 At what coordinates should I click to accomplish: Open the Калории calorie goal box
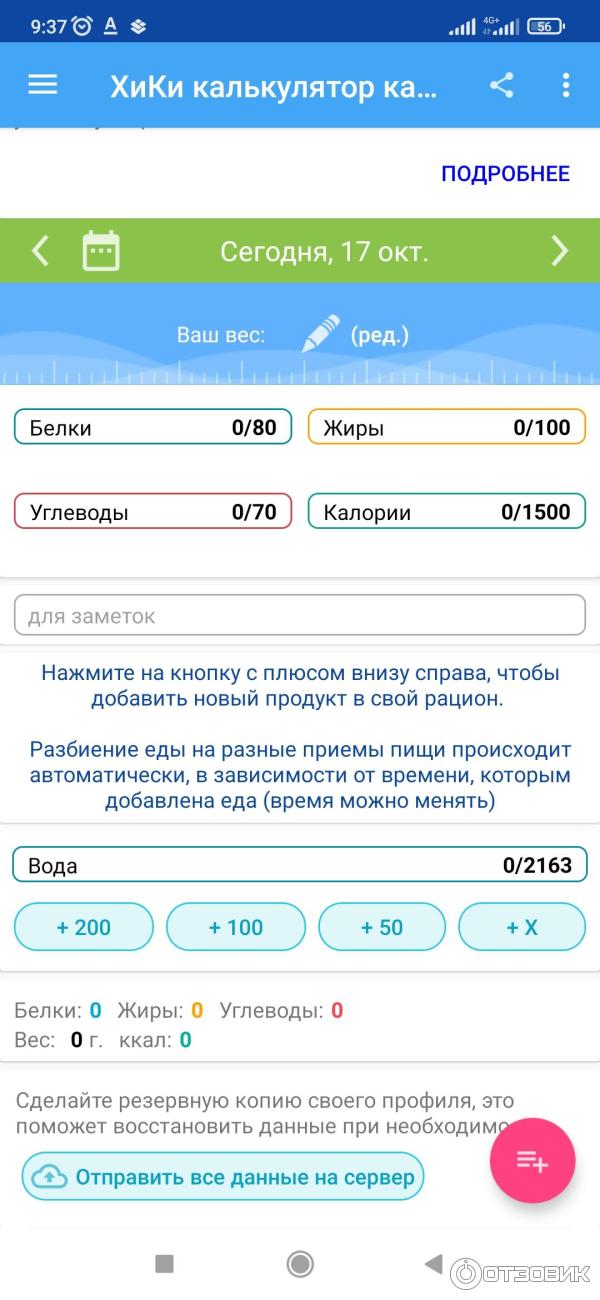pyautogui.click(x=446, y=513)
